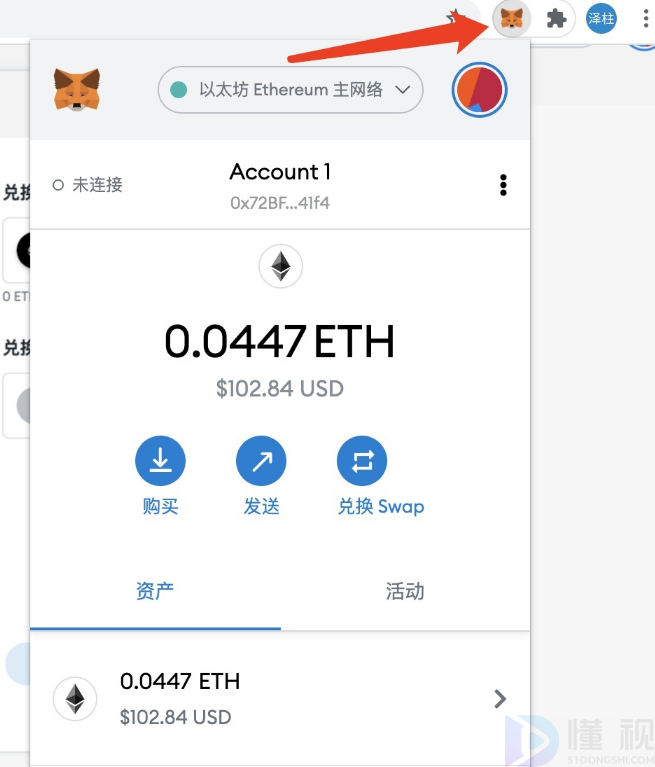Switch to the 资产 tab
The width and height of the screenshot is (655, 767).
[x=155, y=591]
